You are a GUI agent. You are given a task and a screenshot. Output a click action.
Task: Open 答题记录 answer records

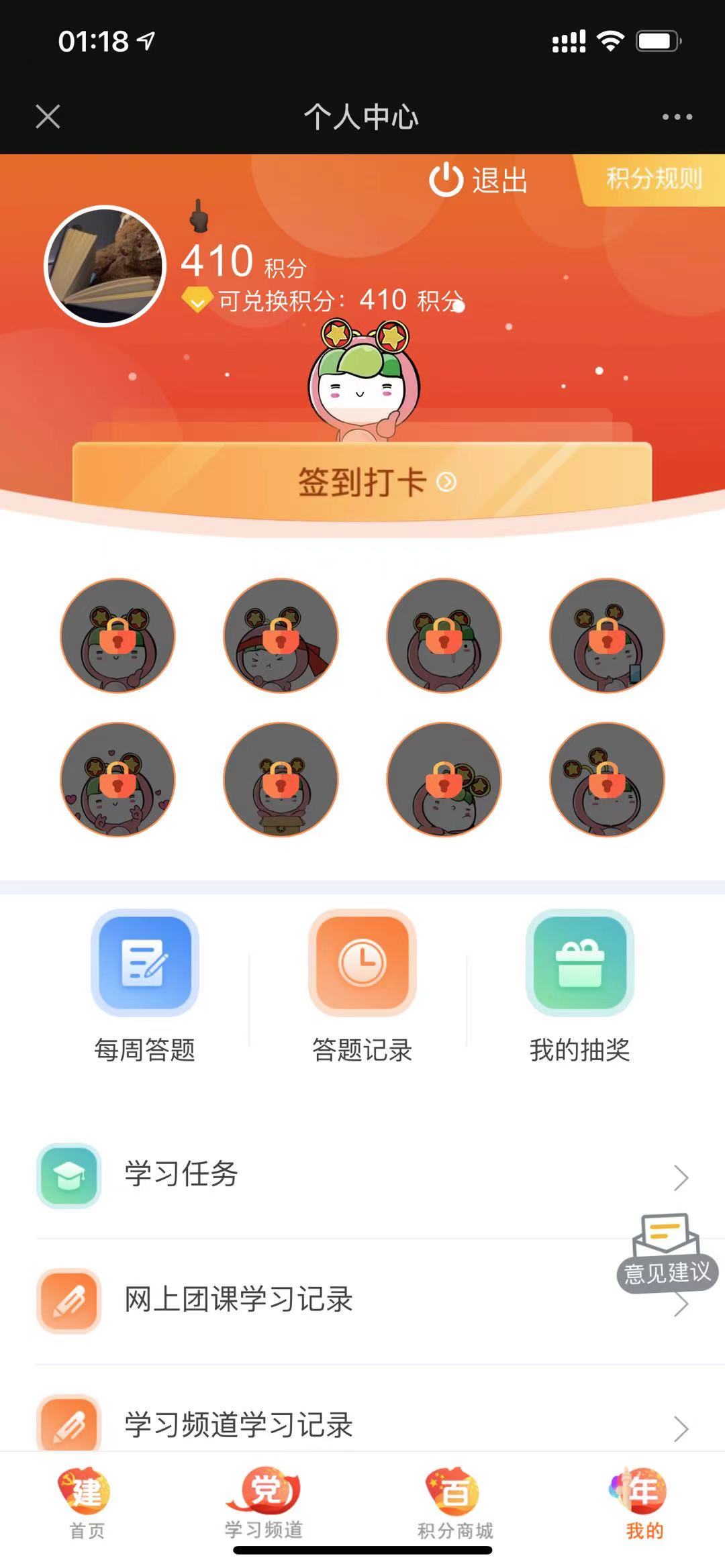point(362,986)
